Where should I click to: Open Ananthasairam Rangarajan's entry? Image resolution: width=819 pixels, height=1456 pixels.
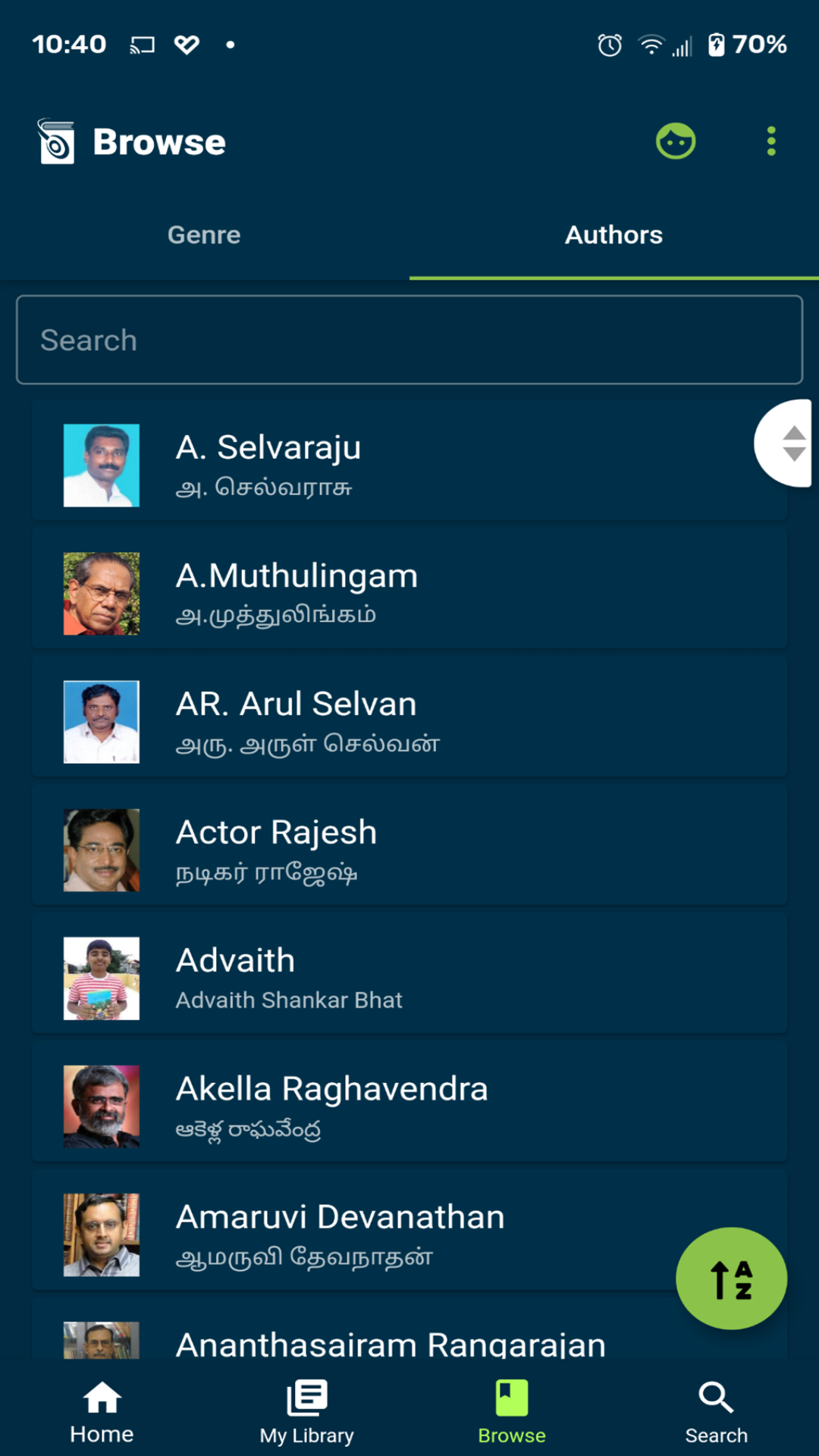click(390, 1342)
